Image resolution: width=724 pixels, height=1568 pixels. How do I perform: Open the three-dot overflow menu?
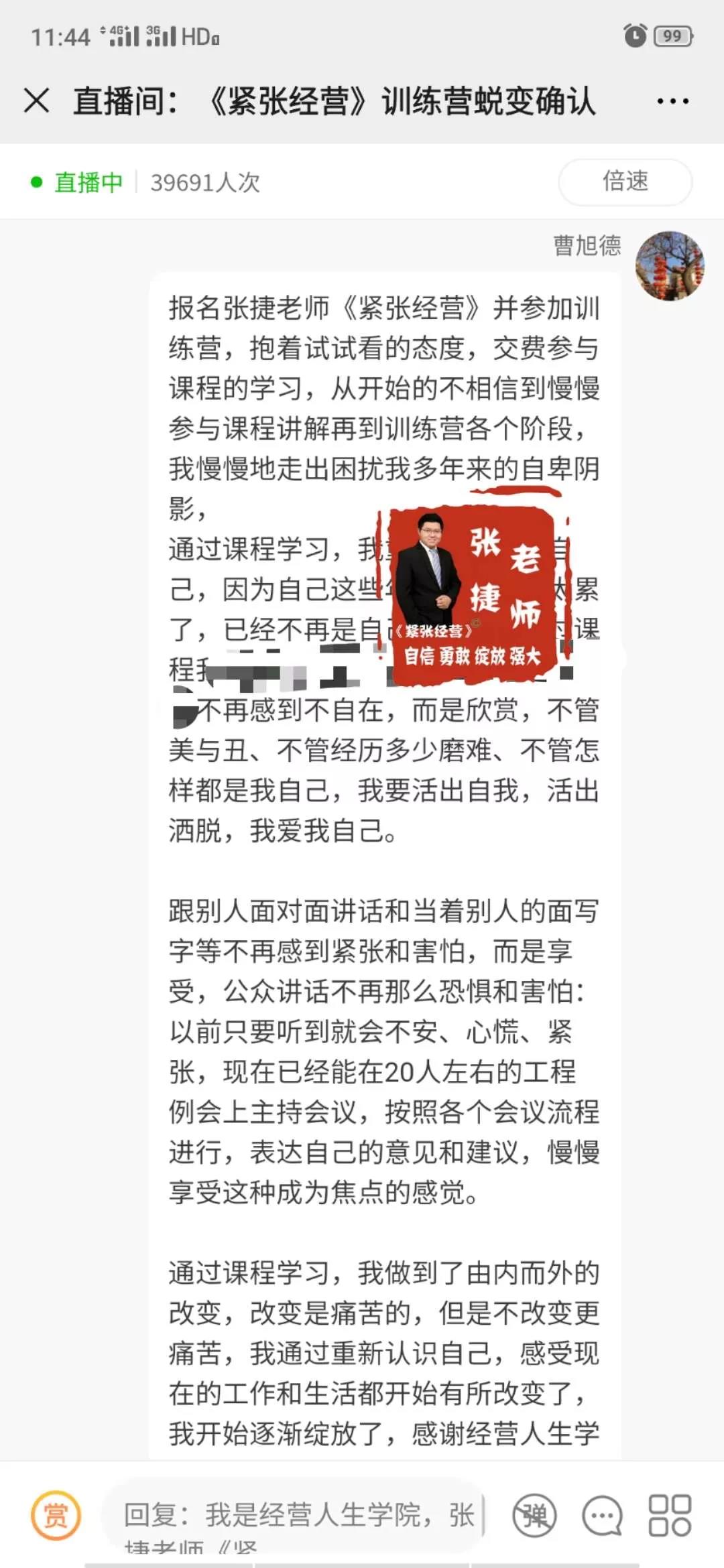click(672, 102)
